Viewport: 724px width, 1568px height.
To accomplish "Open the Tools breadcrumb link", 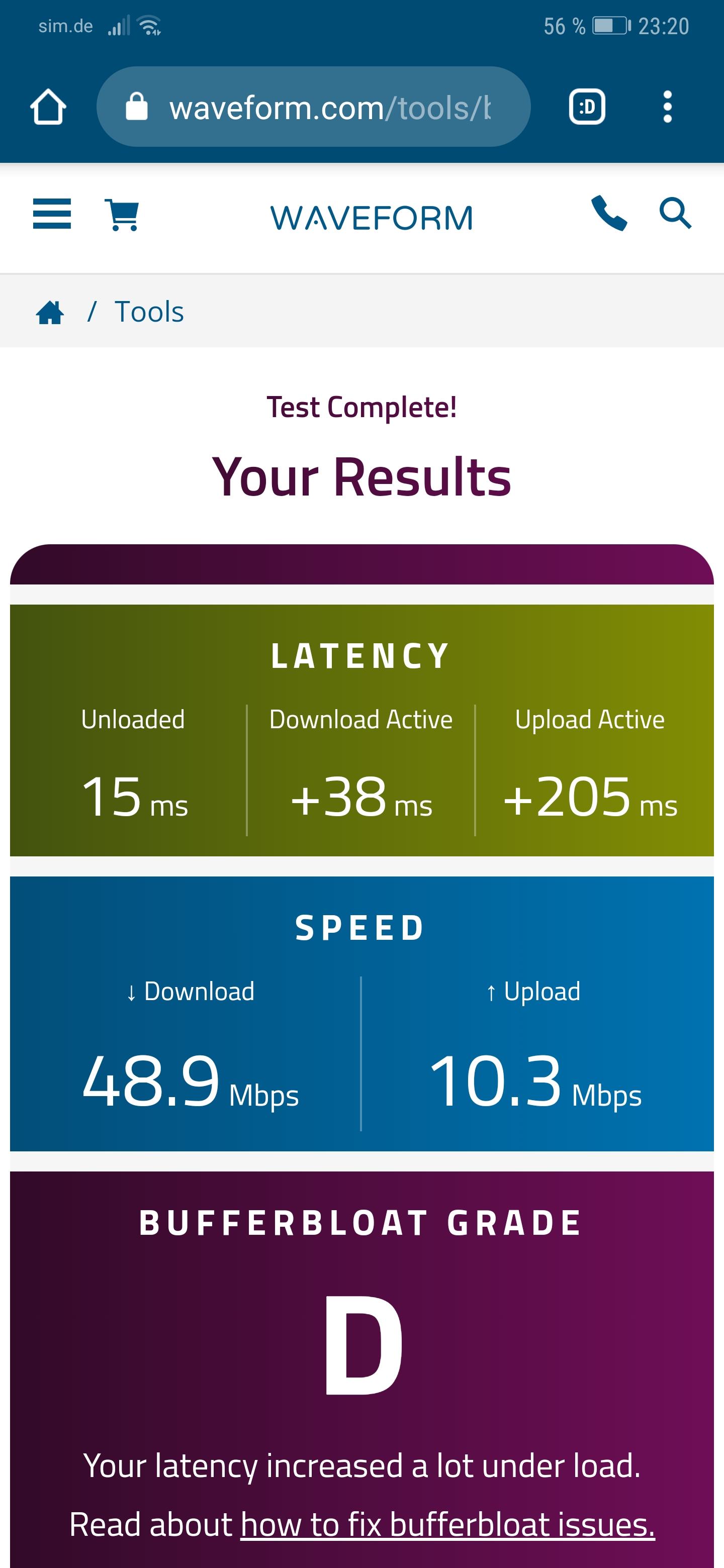I will 149,312.
